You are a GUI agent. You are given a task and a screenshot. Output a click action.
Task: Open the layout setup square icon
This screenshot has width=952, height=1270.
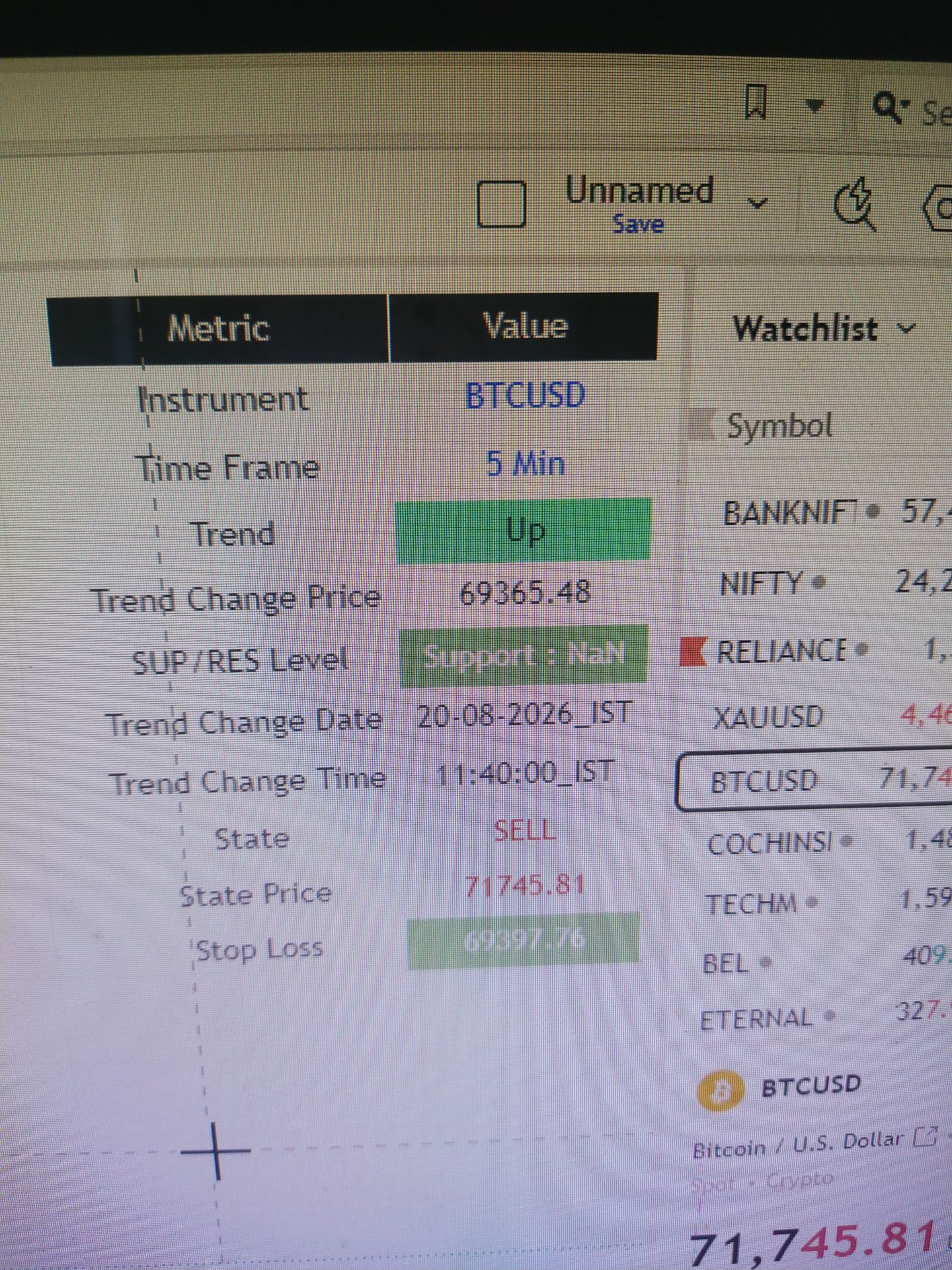[501, 204]
